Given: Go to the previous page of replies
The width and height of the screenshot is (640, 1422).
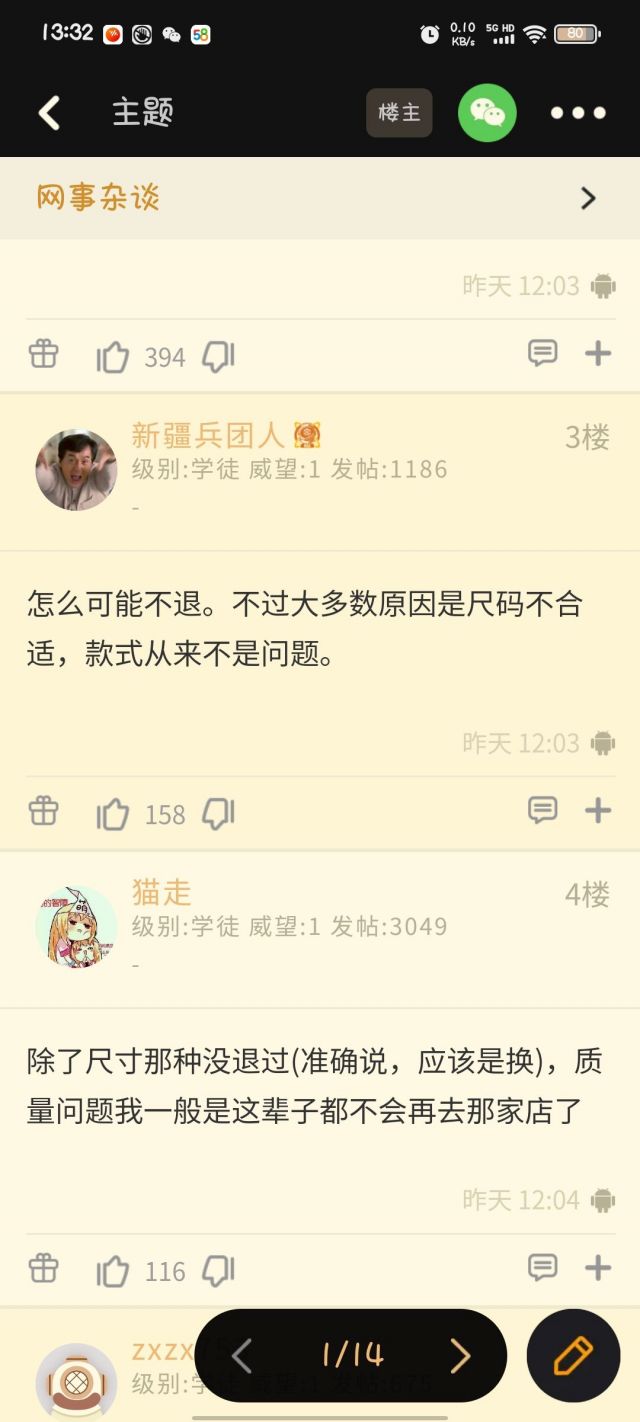Looking at the screenshot, I should point(241,1356).
